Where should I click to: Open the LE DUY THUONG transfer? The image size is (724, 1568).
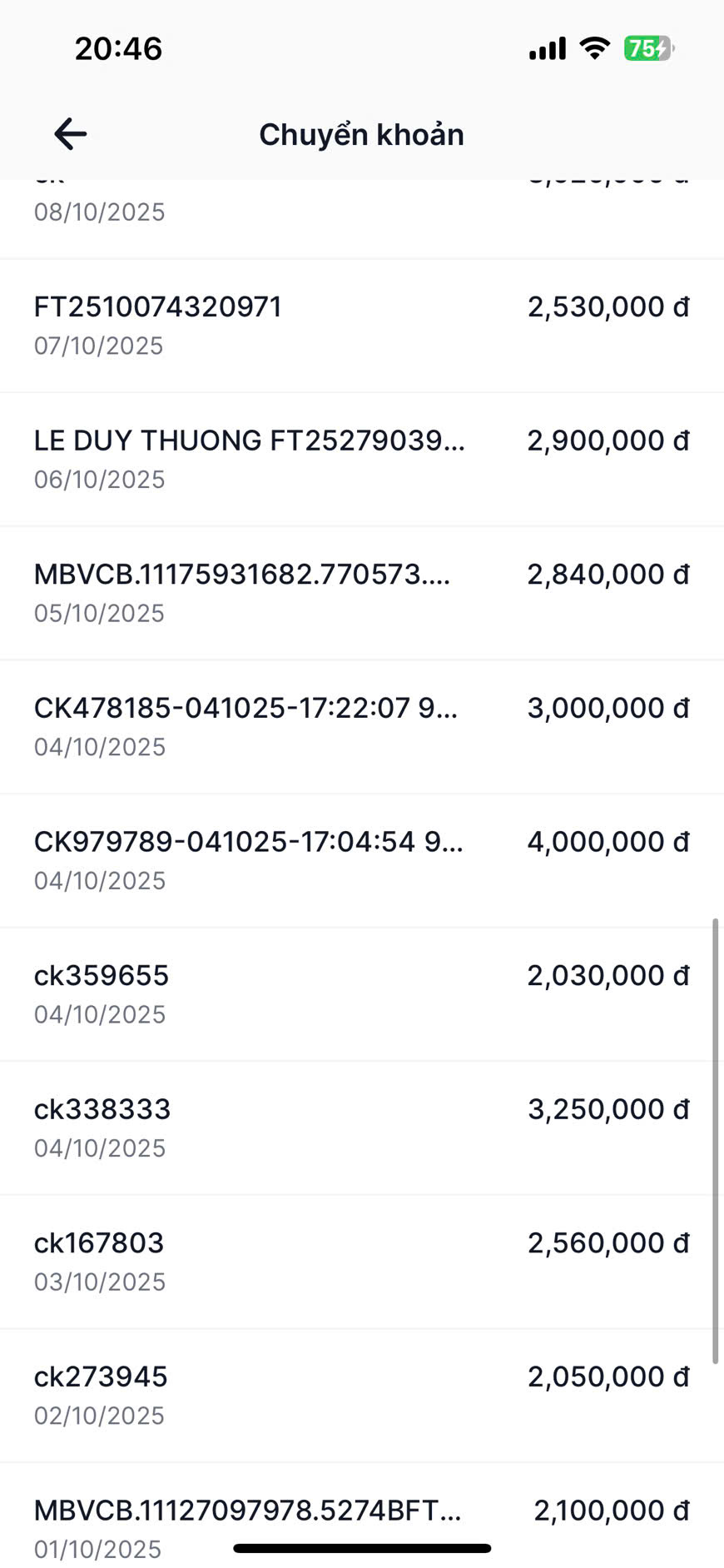point(361,459)
